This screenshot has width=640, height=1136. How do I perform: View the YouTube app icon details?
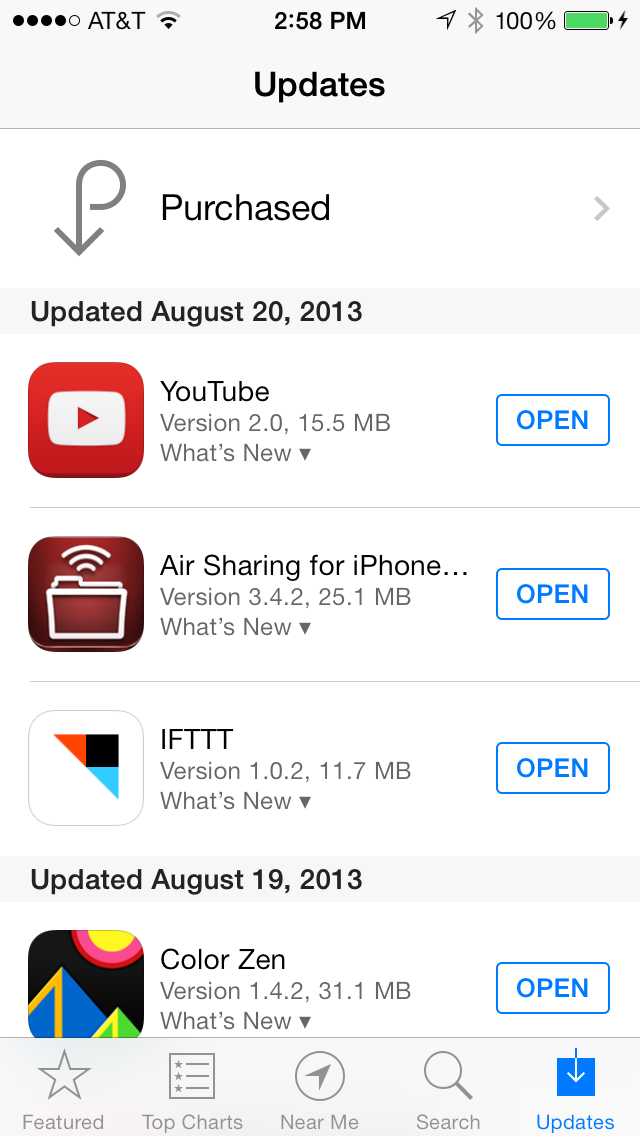click(86, 419)
